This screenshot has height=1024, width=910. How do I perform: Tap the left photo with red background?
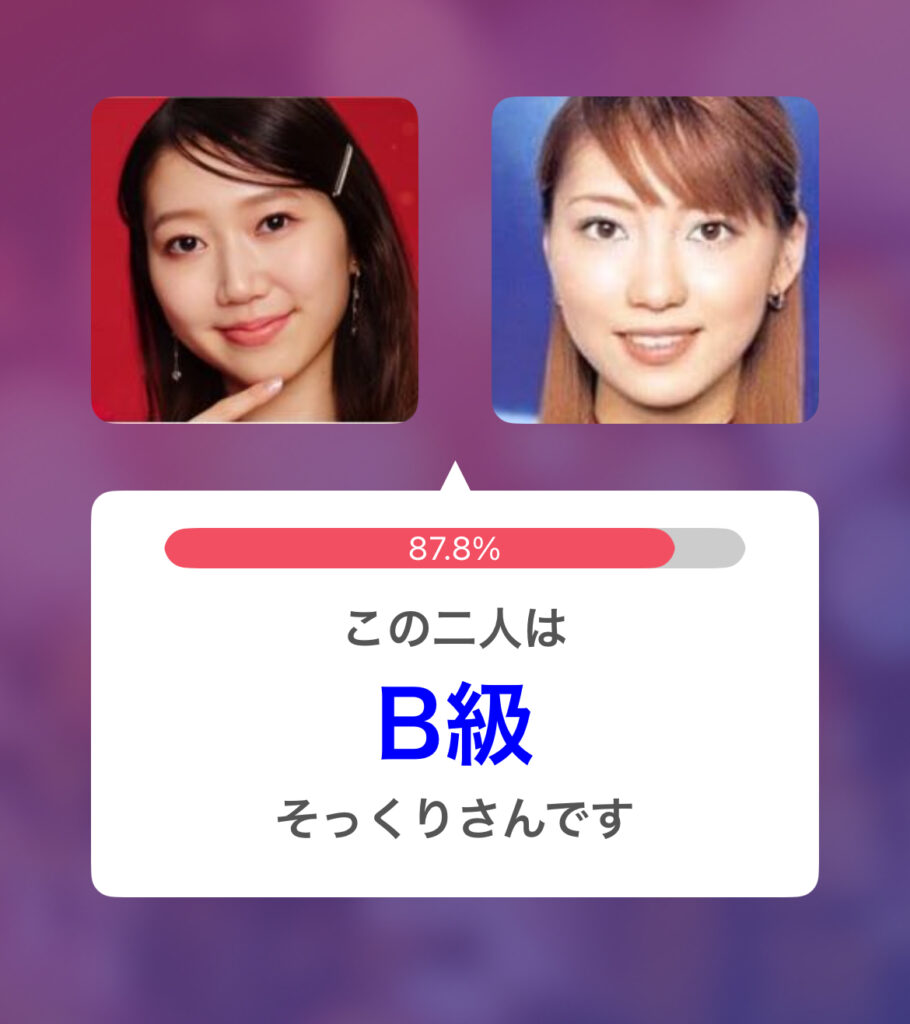[x=254, y=260]
